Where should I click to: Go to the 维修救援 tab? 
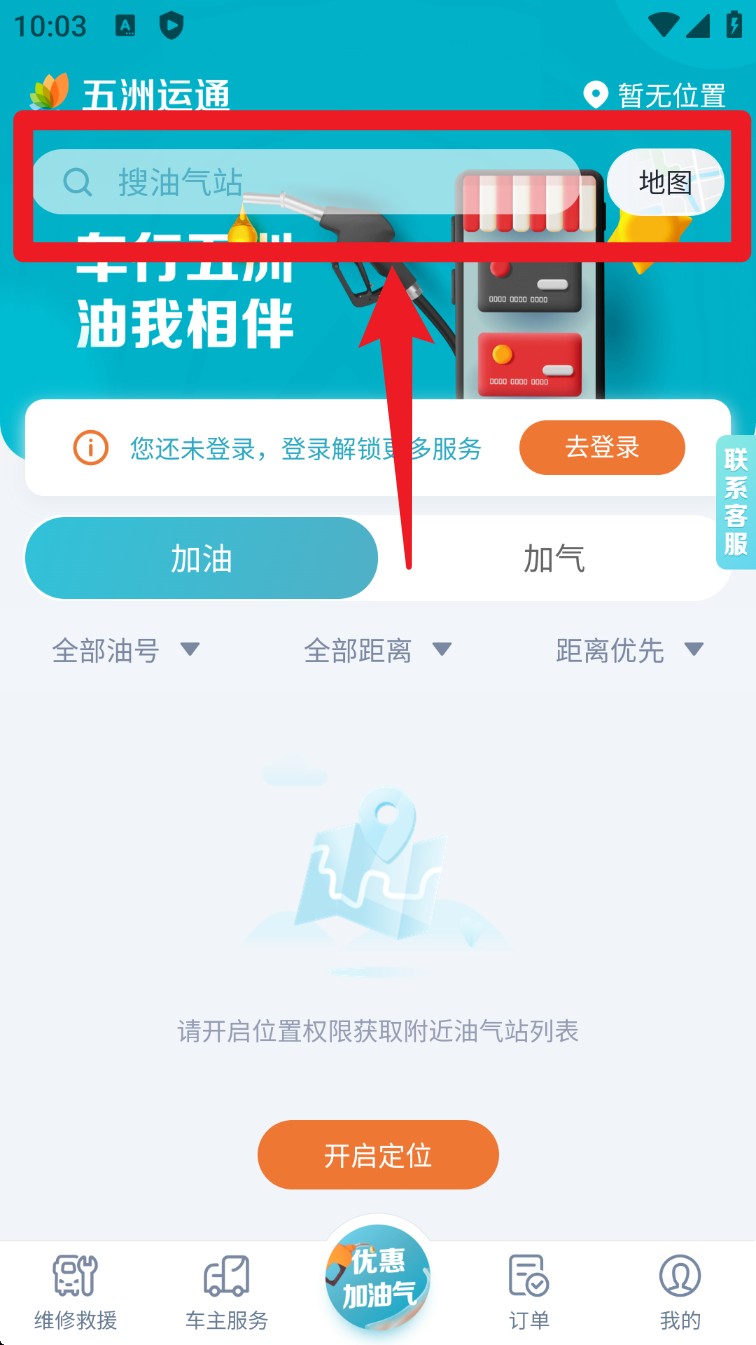pyautogui.click(x=76, y=1292)
